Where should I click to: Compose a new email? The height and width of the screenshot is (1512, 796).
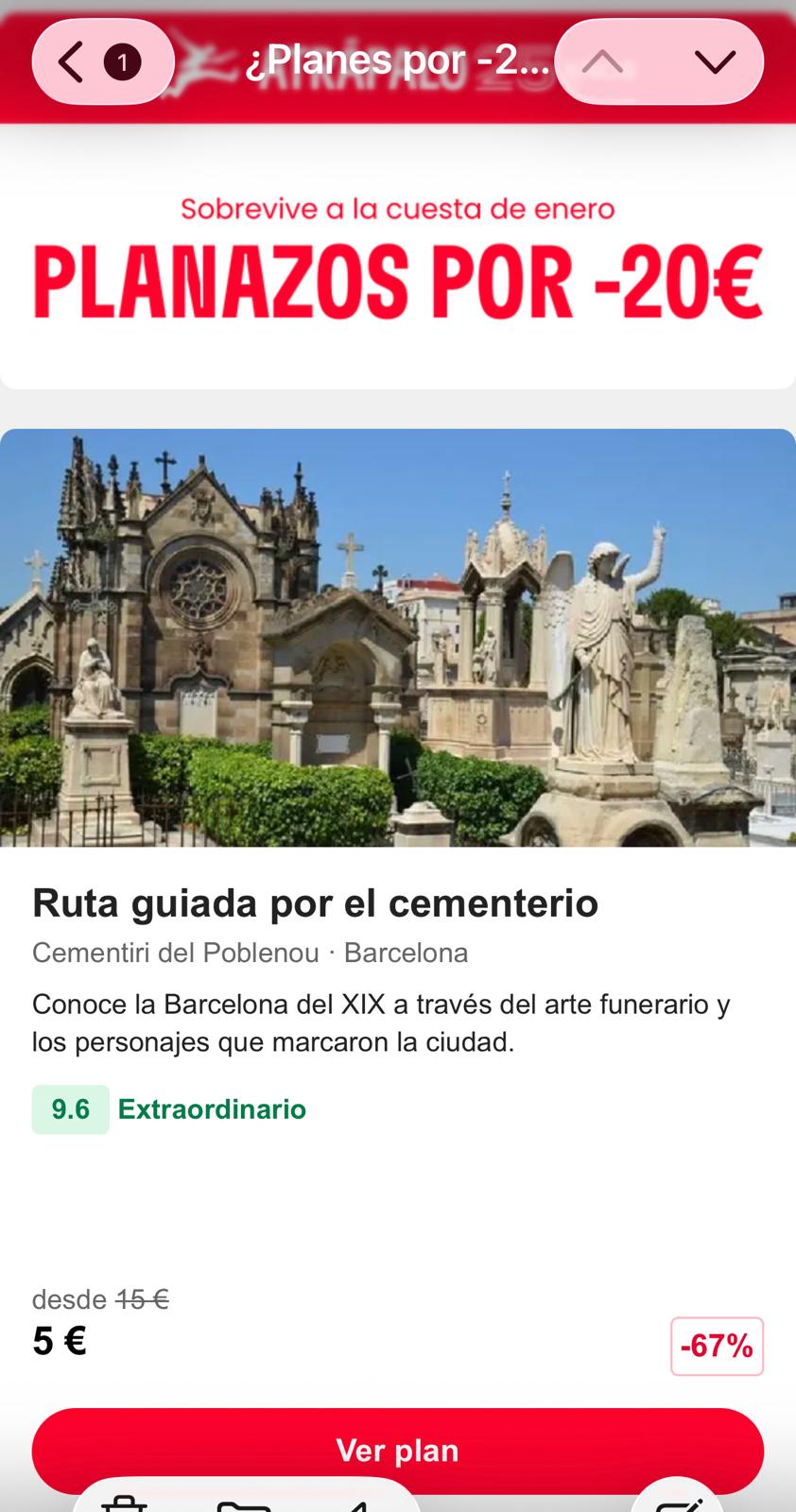pyautogui.click(x=678, y=1503)
